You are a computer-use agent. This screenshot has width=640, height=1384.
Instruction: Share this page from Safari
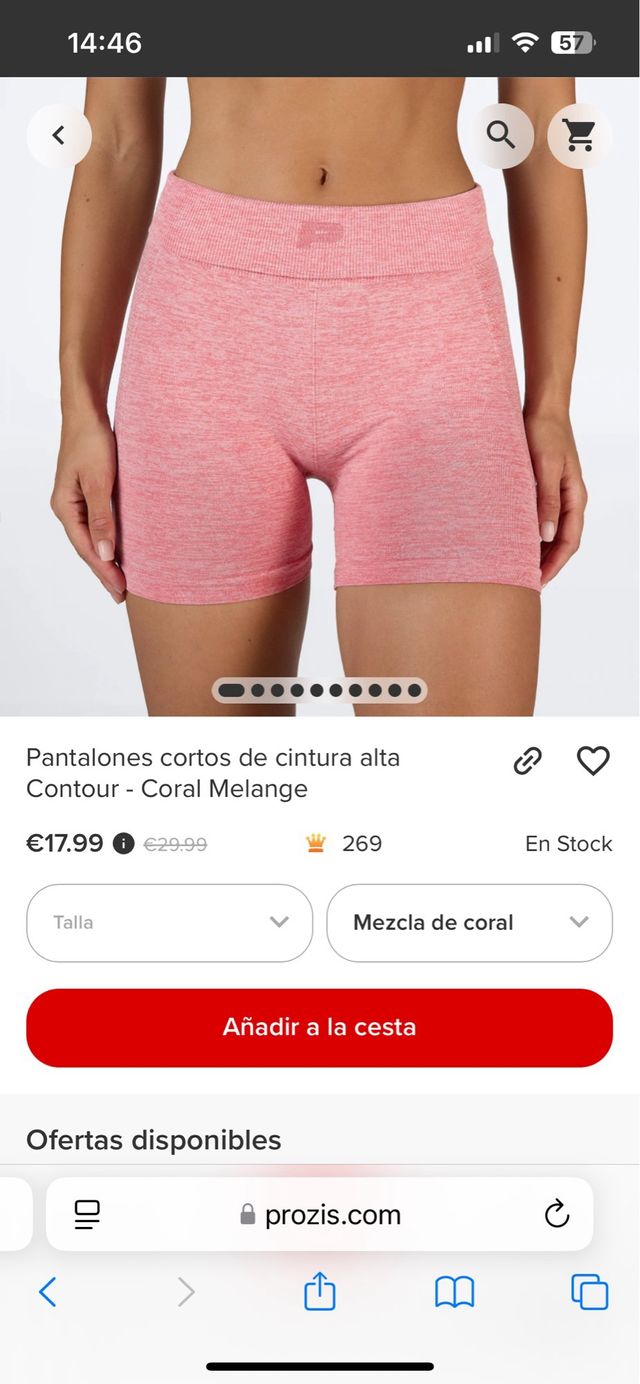[319, 1292]
